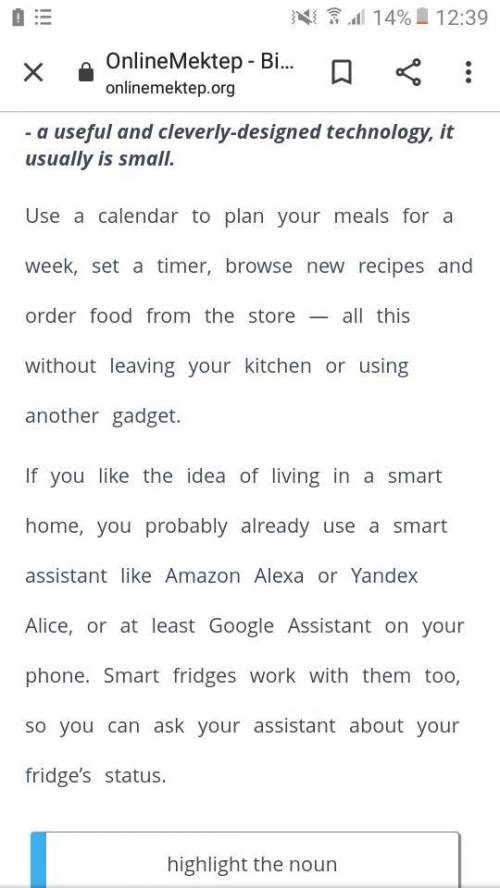500x888 pixels.
Task: View site security lock info
Action: 86,72
